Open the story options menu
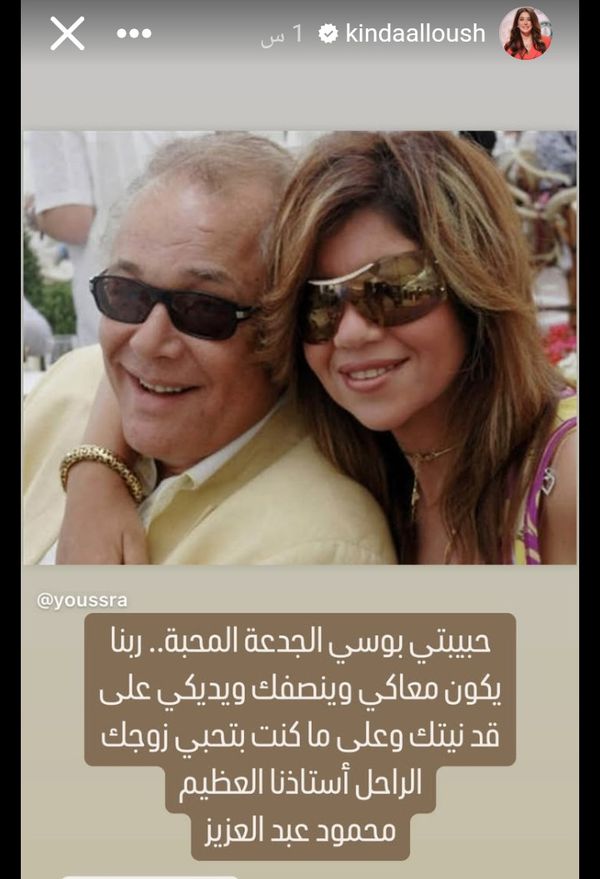Screen dimensions: 600x879 (x=133, y=34)
